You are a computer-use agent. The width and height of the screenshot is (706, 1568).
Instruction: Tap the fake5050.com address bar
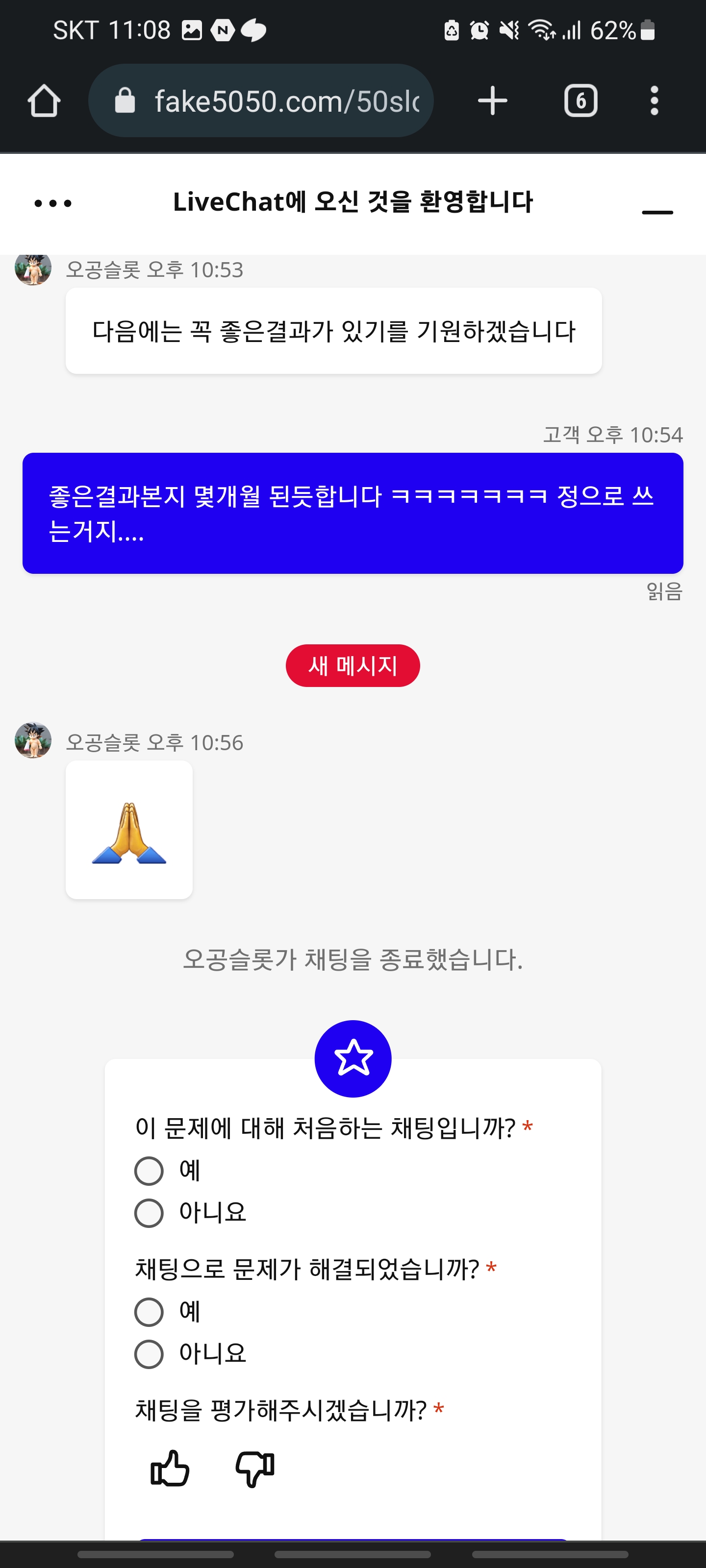coord(261,100)
